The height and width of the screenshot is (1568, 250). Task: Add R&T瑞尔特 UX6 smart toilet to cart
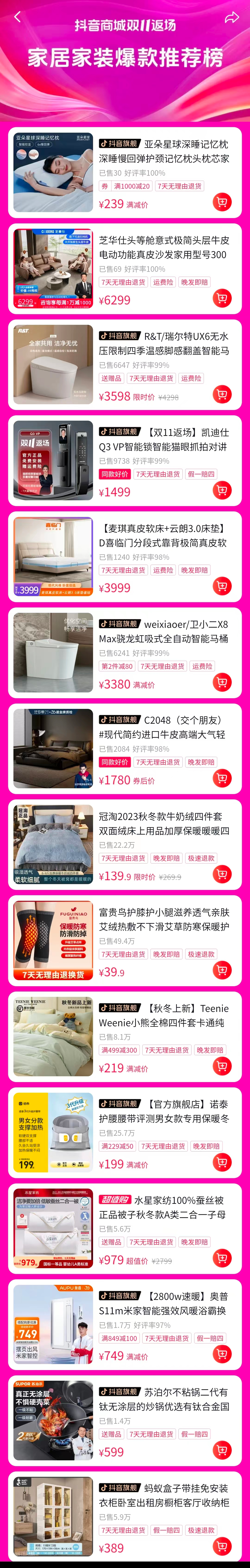[222, 394]
